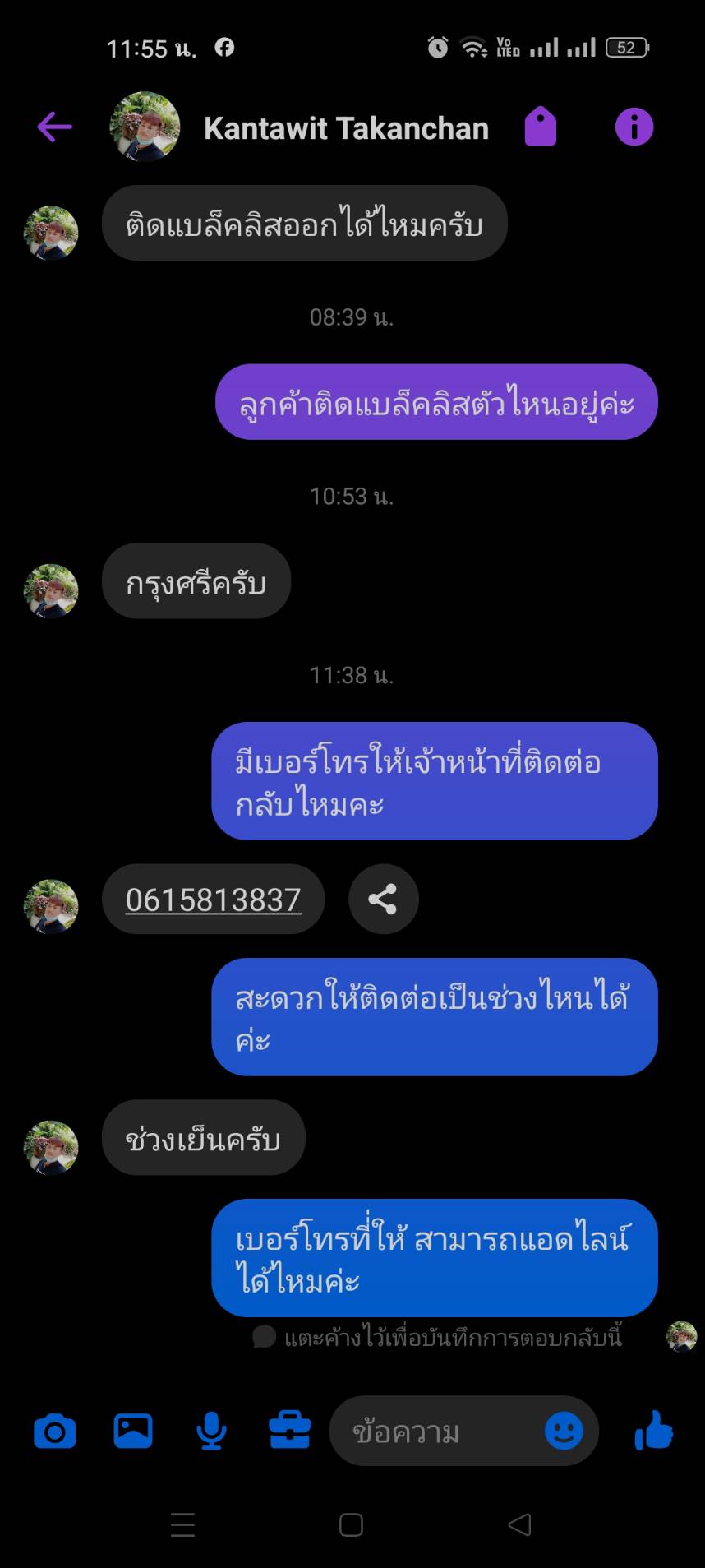Go back to the chat list
Viewport: 705px width, 1568px height.
(x=54, y=127)
